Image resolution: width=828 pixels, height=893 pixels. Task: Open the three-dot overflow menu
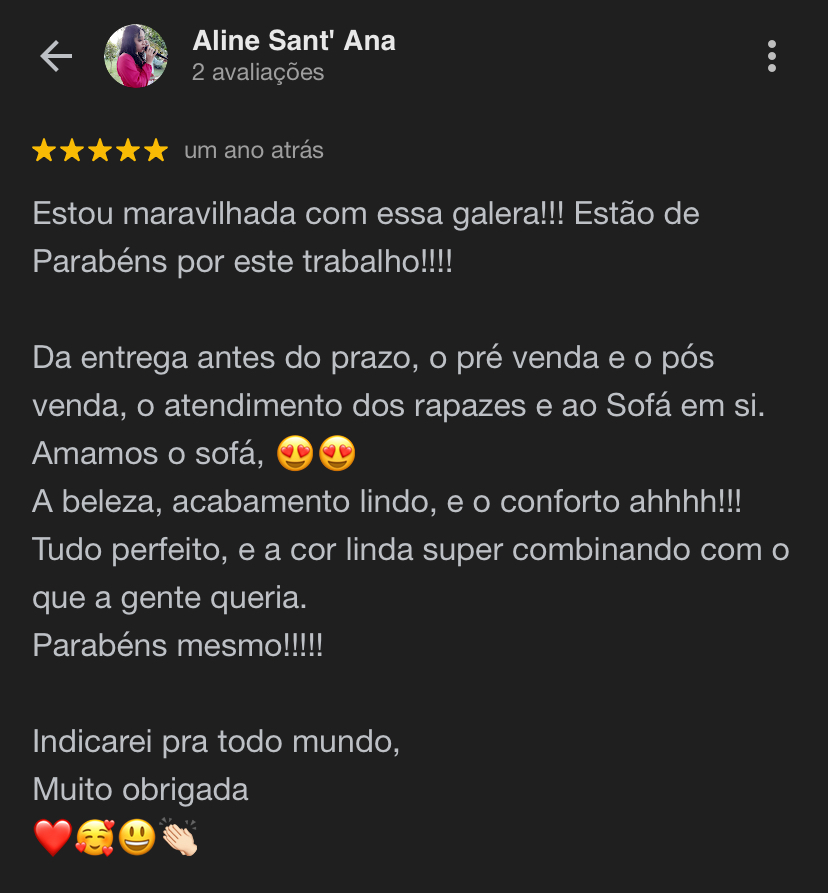point(771,57)
